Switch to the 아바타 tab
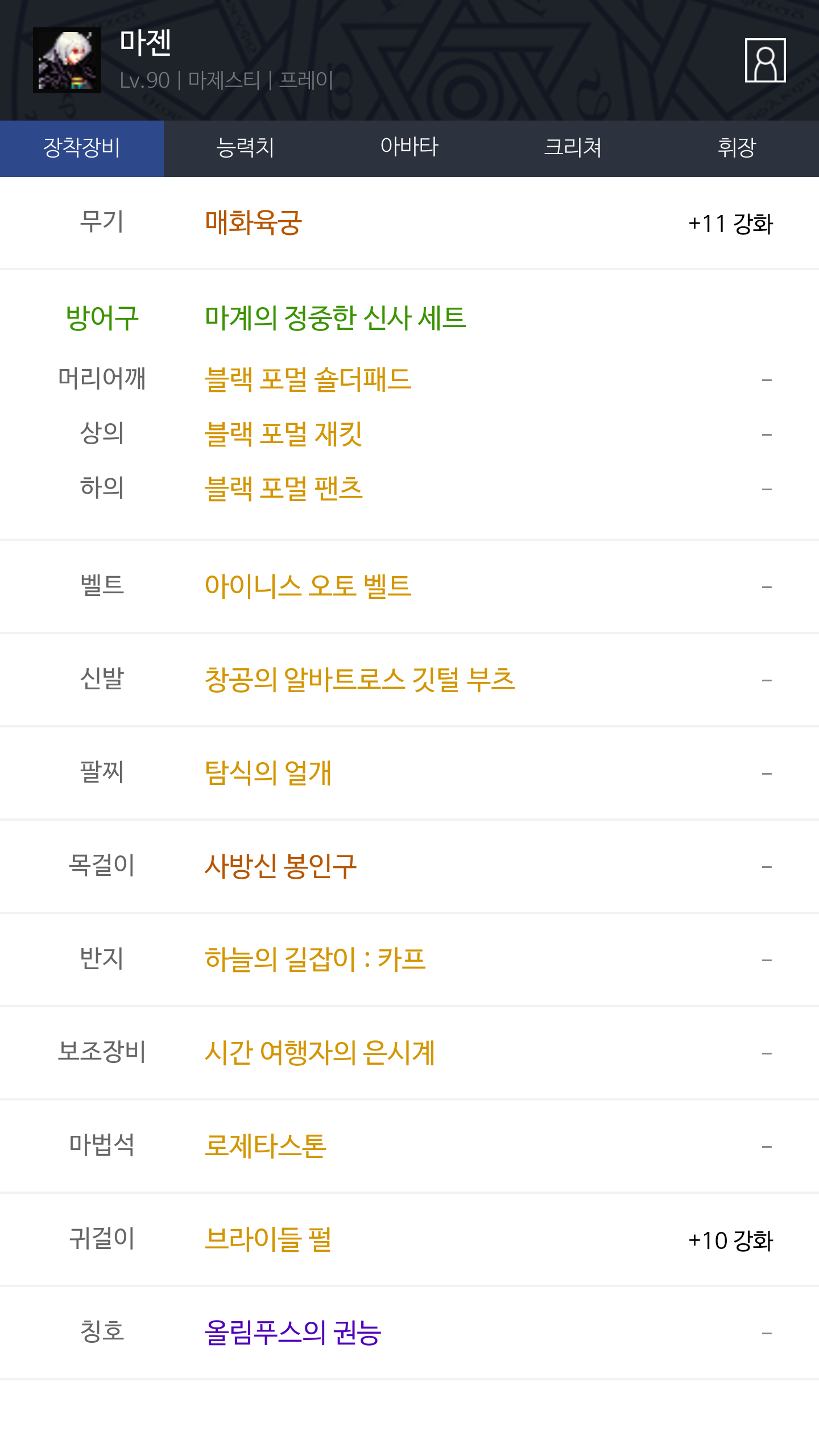 coord(409,148)
